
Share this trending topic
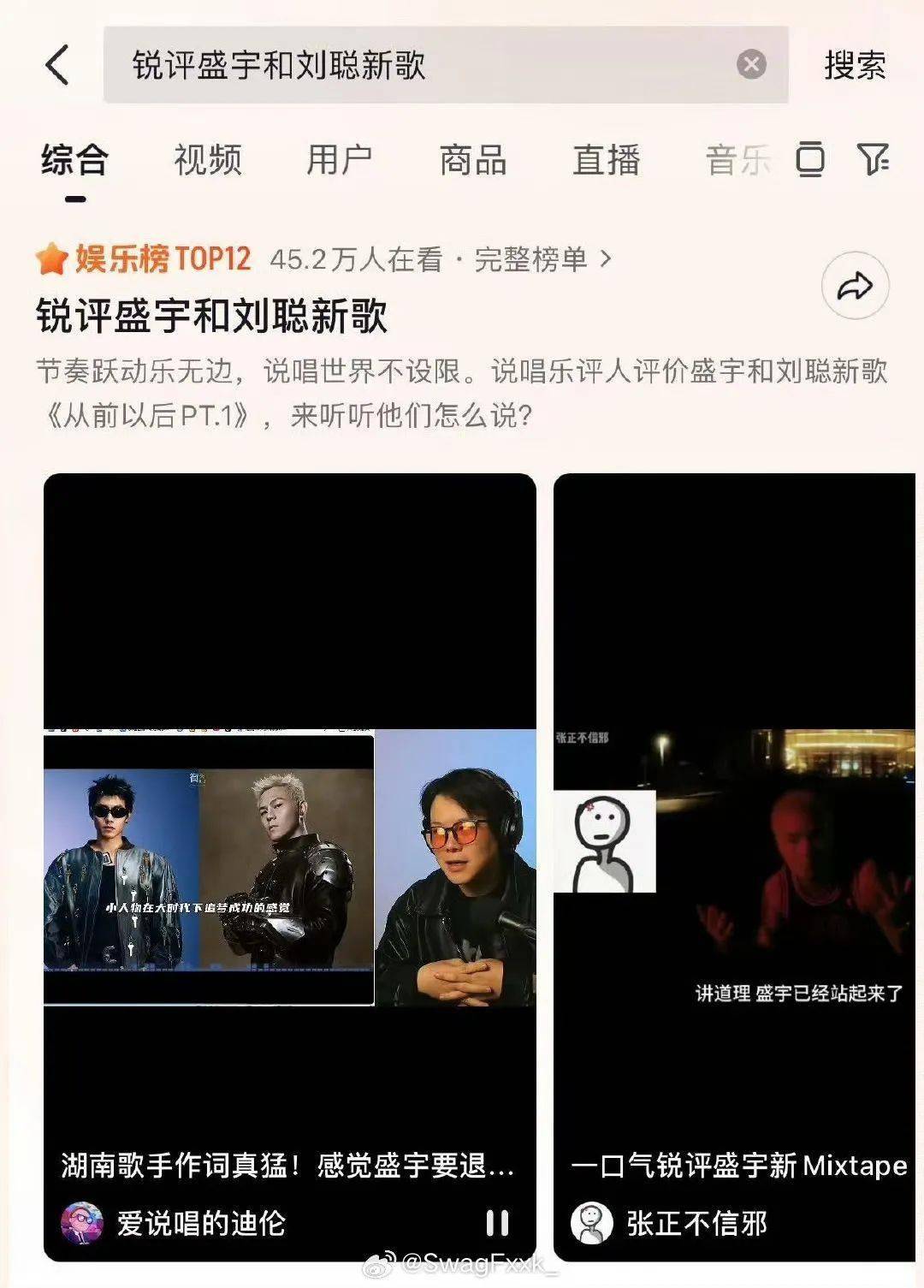coord(855,286)
